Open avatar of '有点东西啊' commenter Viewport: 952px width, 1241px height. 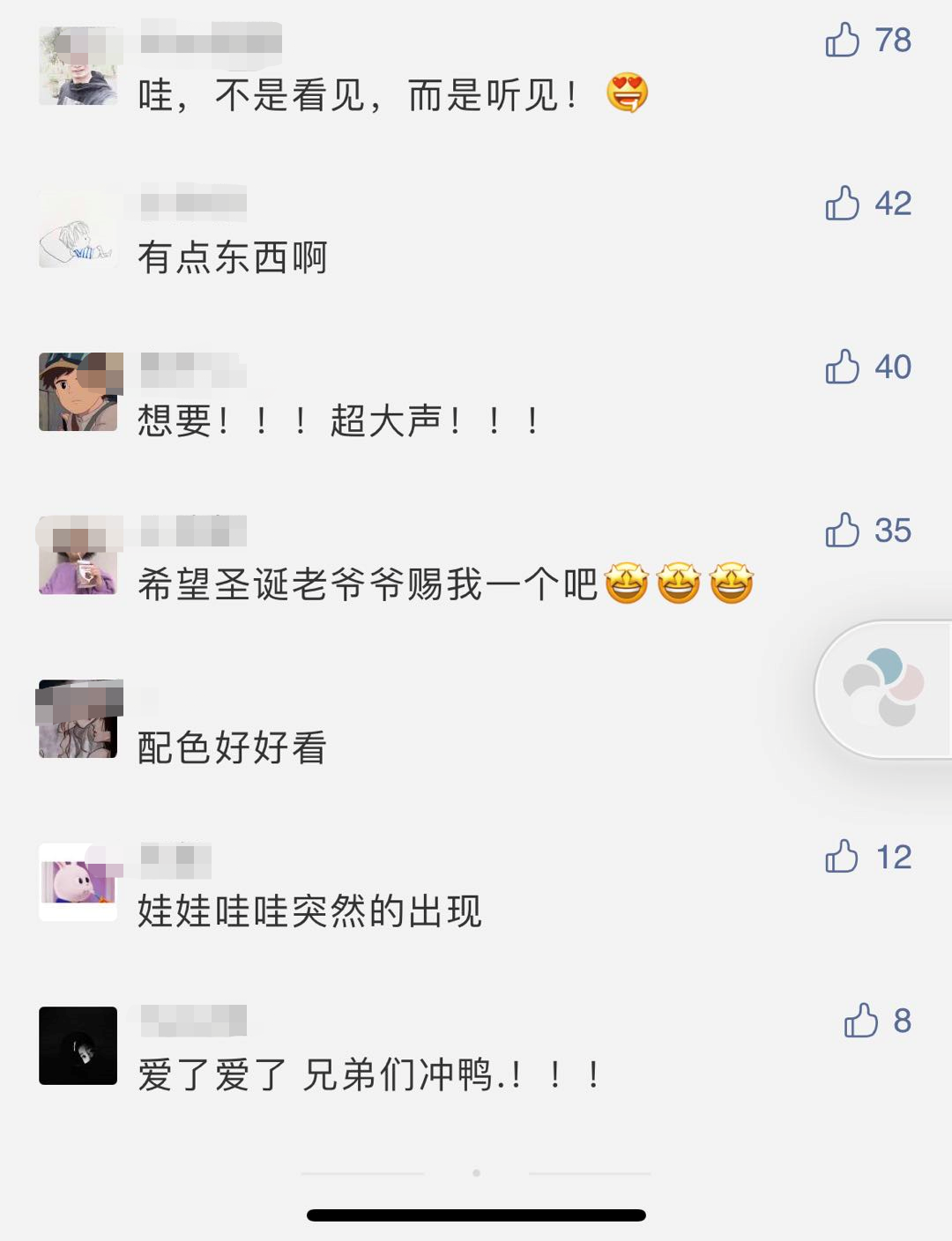click(78, 229)
